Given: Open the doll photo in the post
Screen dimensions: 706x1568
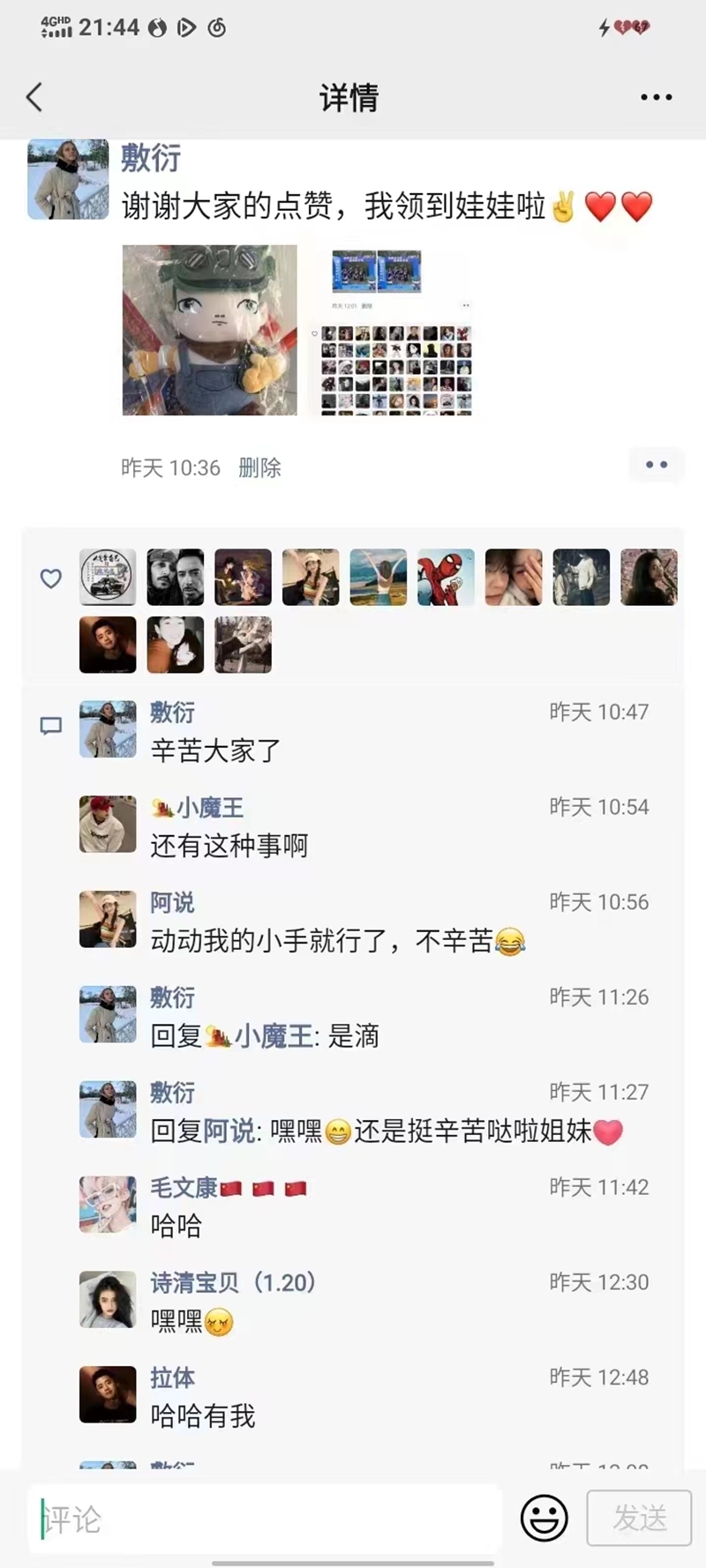Looking at the screenshot, I should [x=209, y=330].
